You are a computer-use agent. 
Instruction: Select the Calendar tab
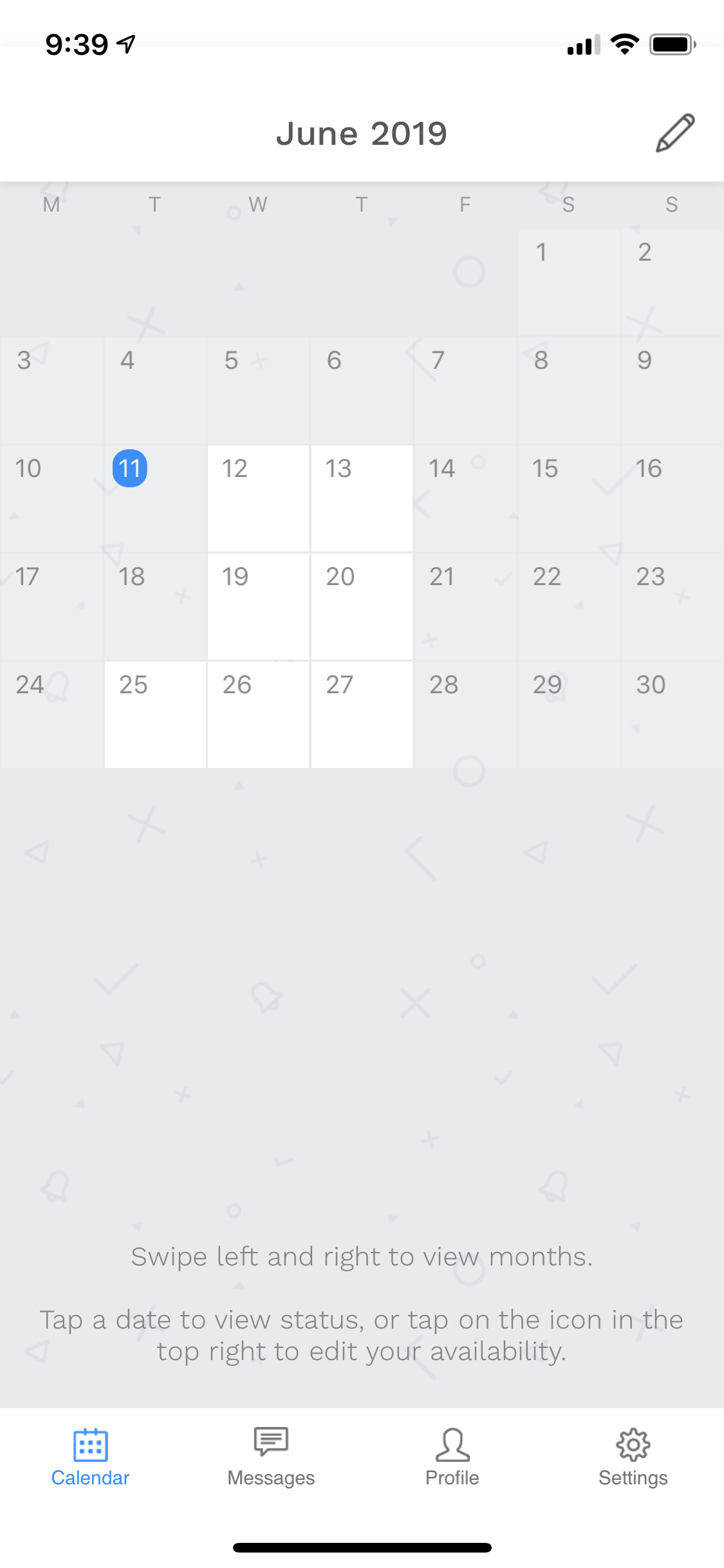click(90, 1457)
